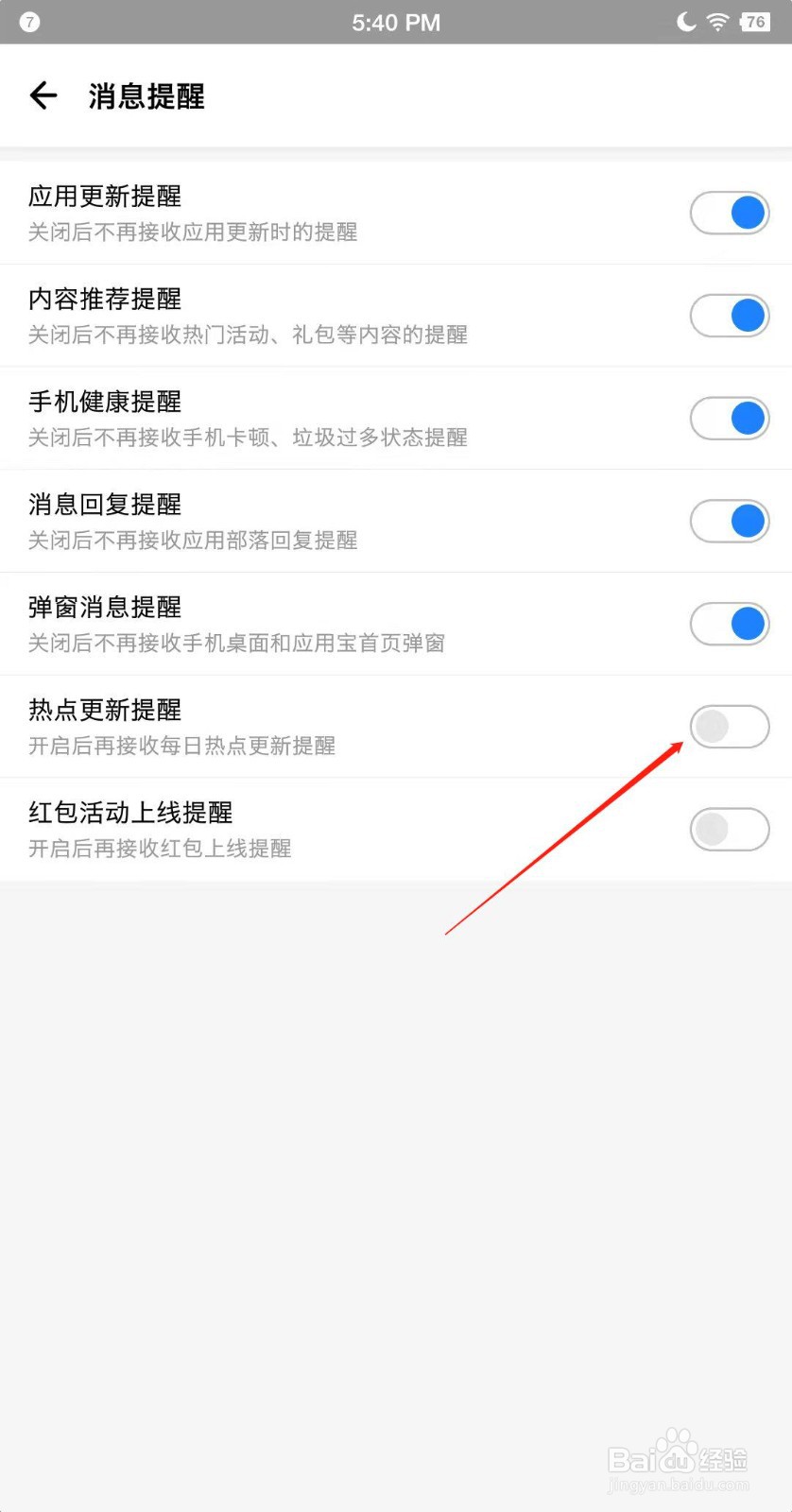Click the 消息提醒 page title

[145, 95]
